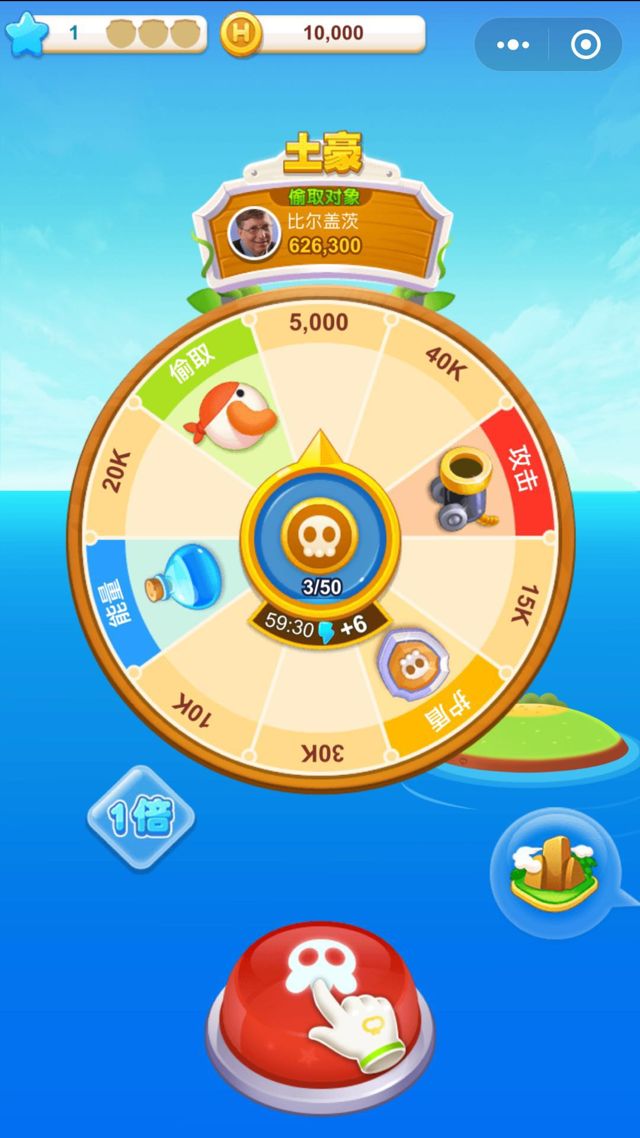Change the 1倍 multiplier

point(141,818)
